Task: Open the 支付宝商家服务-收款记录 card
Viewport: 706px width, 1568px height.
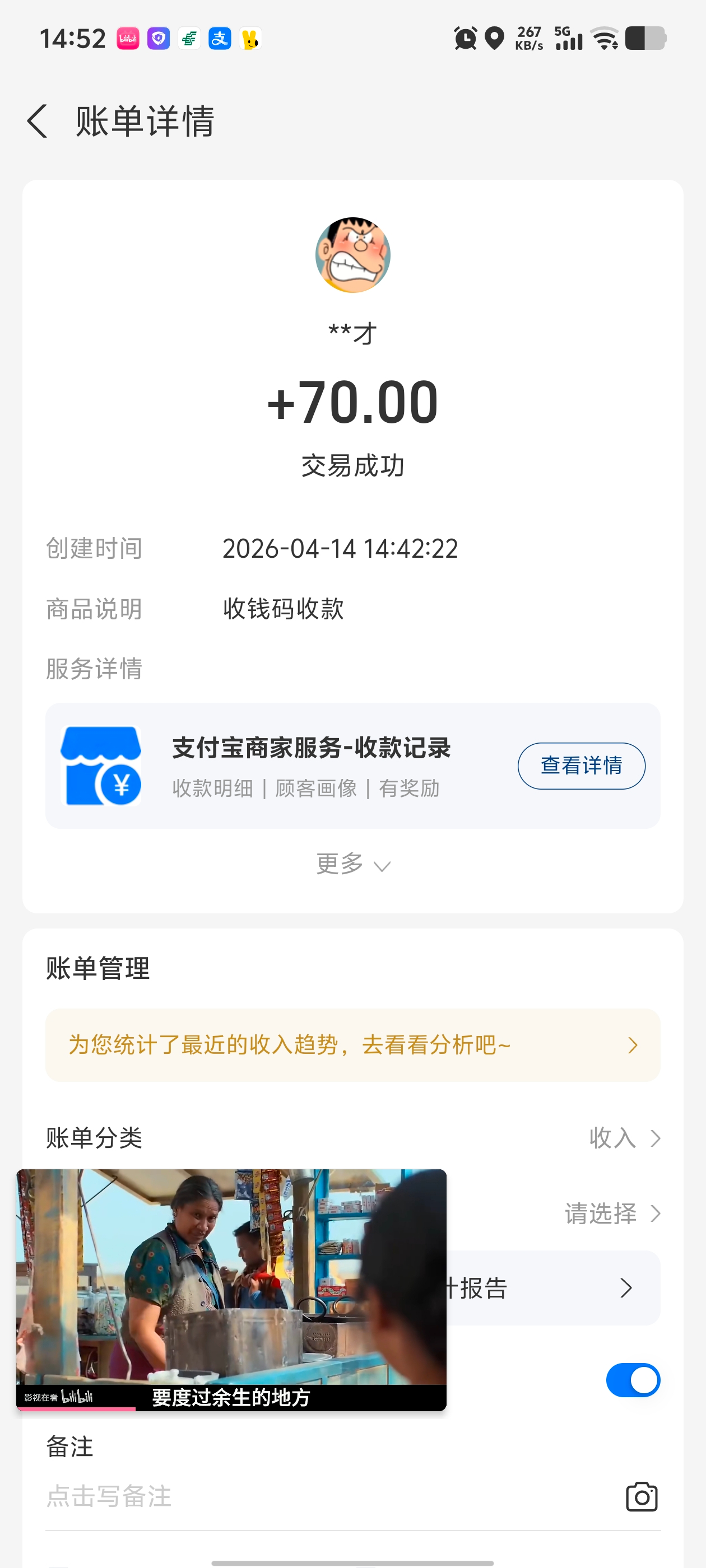Action: [x=310, y=765]
